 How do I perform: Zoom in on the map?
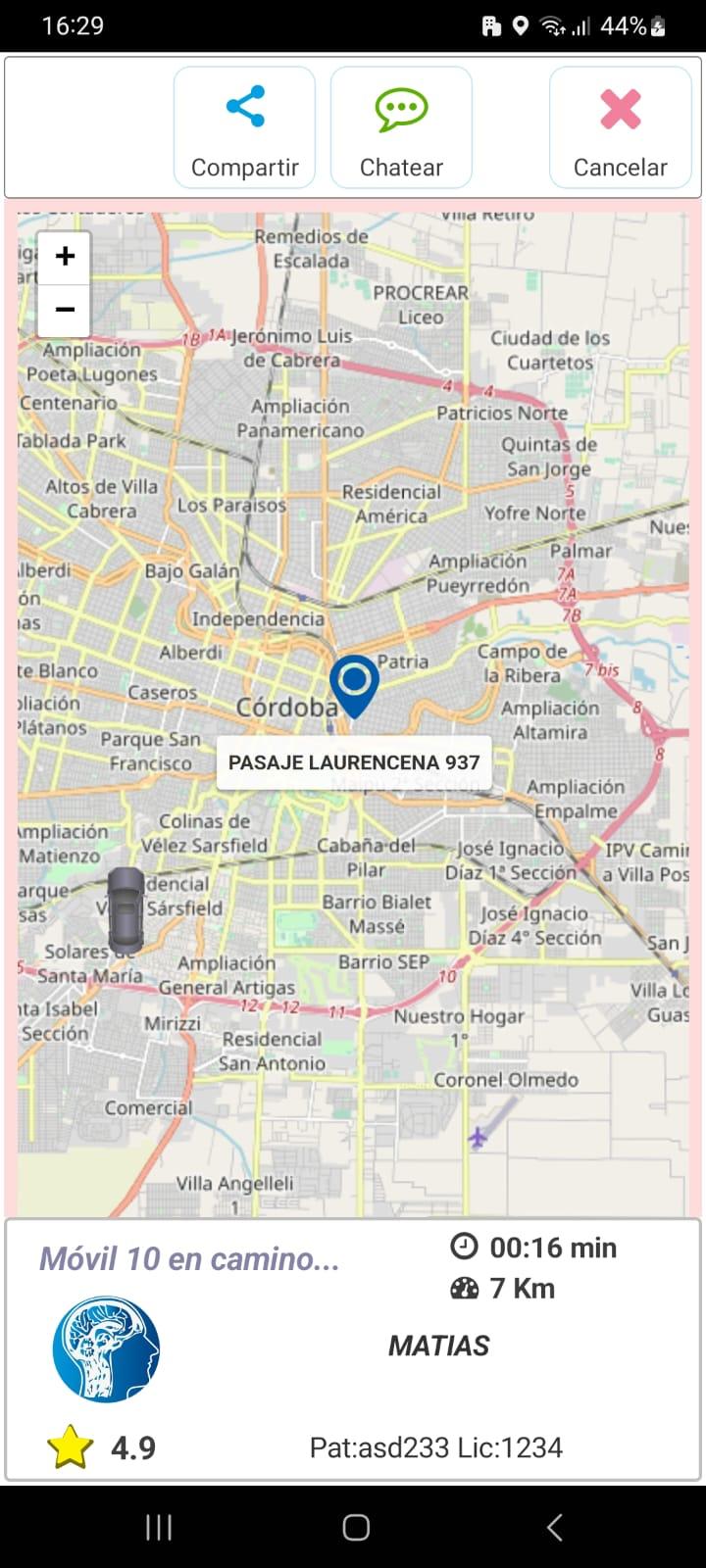65,257
